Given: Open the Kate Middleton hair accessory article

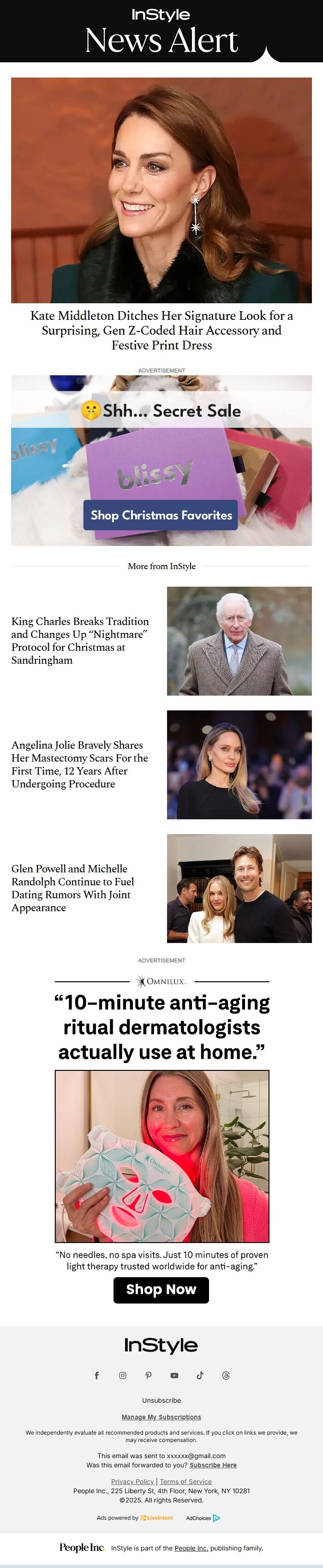Looking at the screenshot, I should point(161,330).
